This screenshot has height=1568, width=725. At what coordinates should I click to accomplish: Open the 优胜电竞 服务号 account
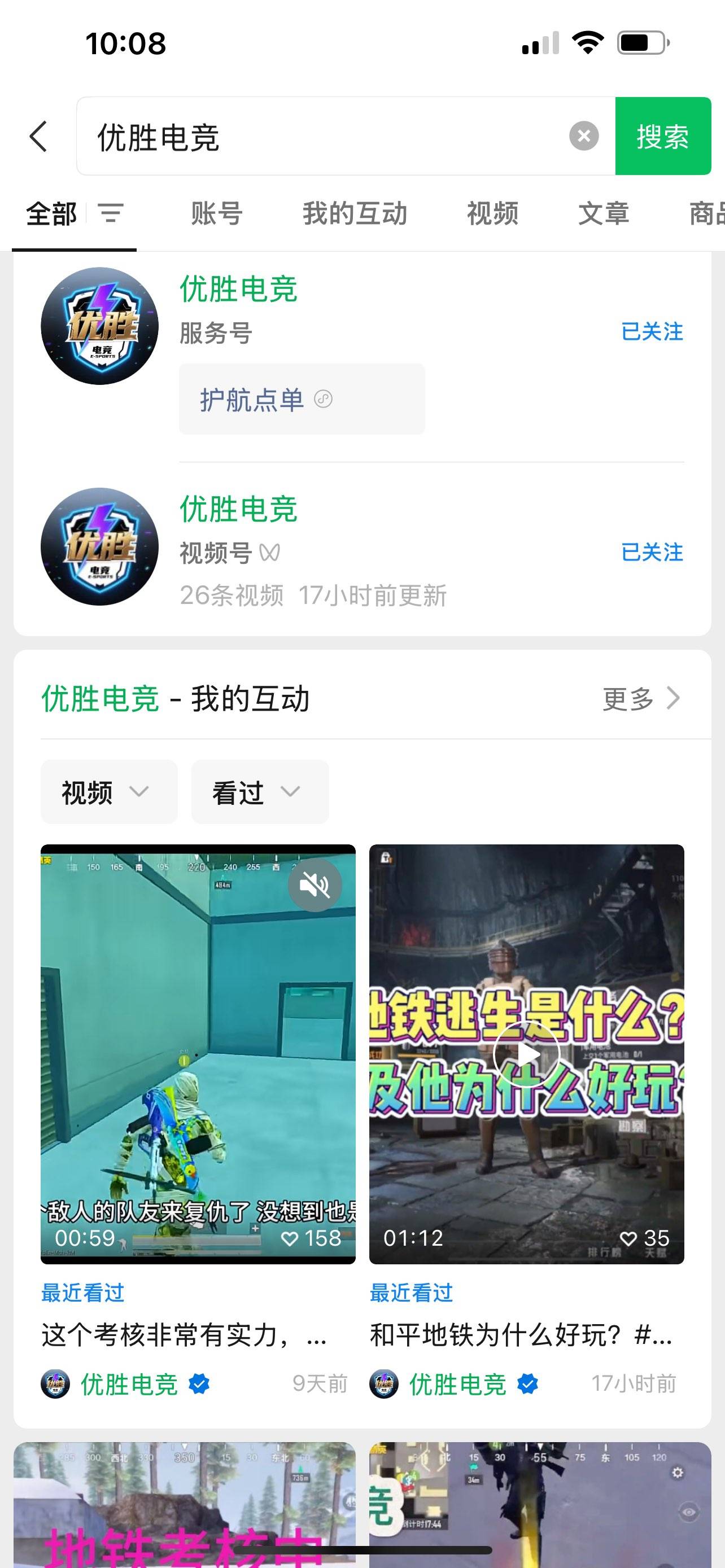(238, 289)
